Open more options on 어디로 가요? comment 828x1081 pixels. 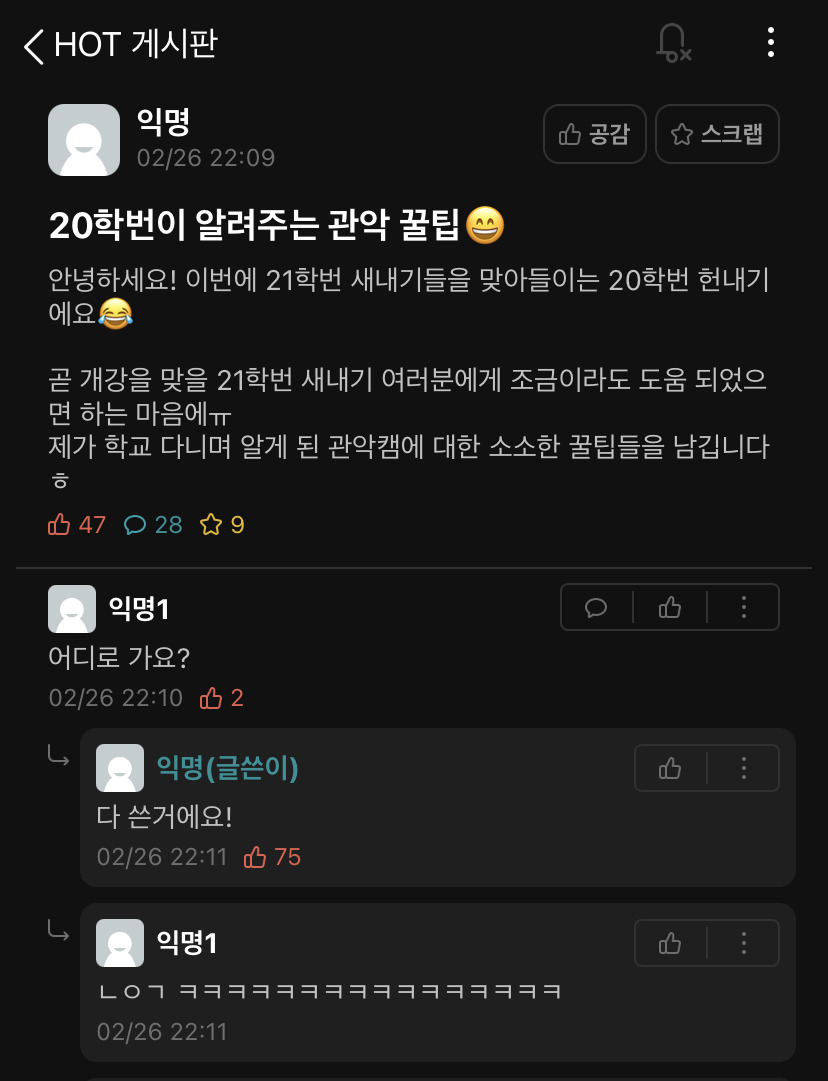(x=743, y=607)
